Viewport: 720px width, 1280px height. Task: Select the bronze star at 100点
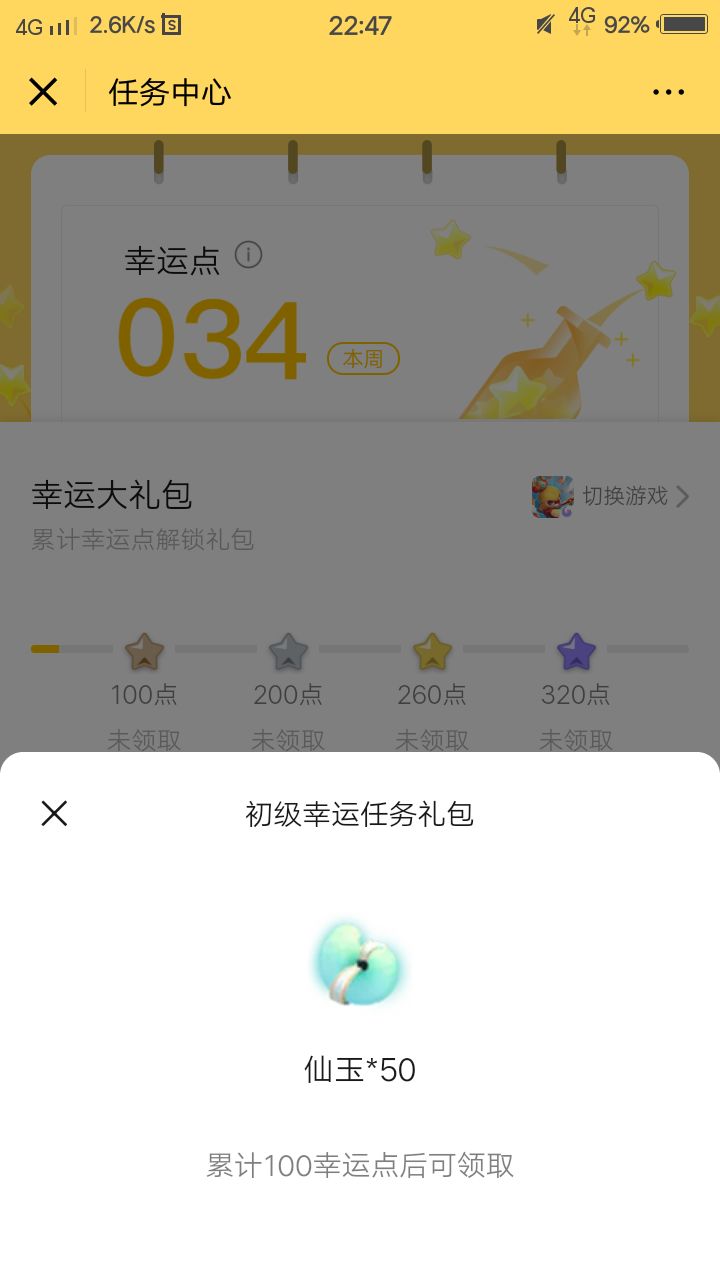(x=143, y=649)
